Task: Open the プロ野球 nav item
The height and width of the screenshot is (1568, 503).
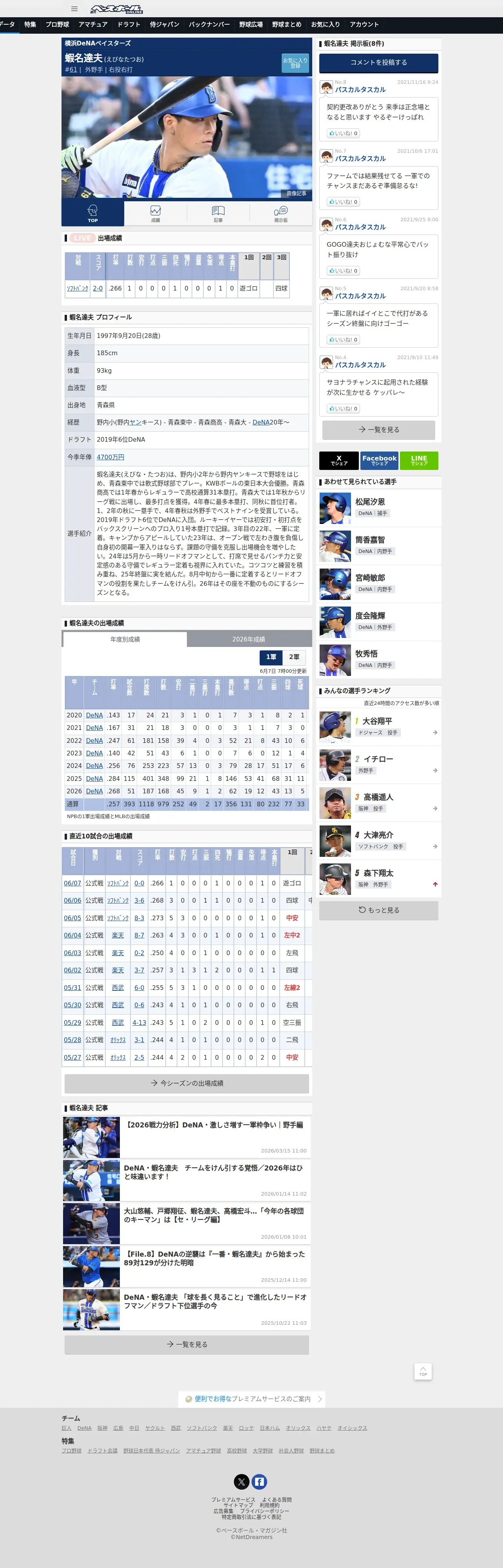Action: coord(57,24)
